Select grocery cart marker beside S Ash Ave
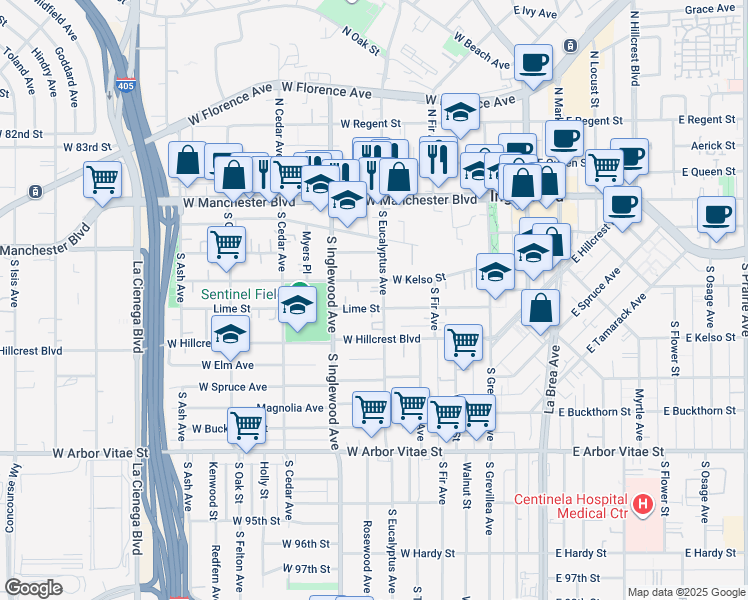This screenshot has width=748, height=600. (x=227, y=243)
